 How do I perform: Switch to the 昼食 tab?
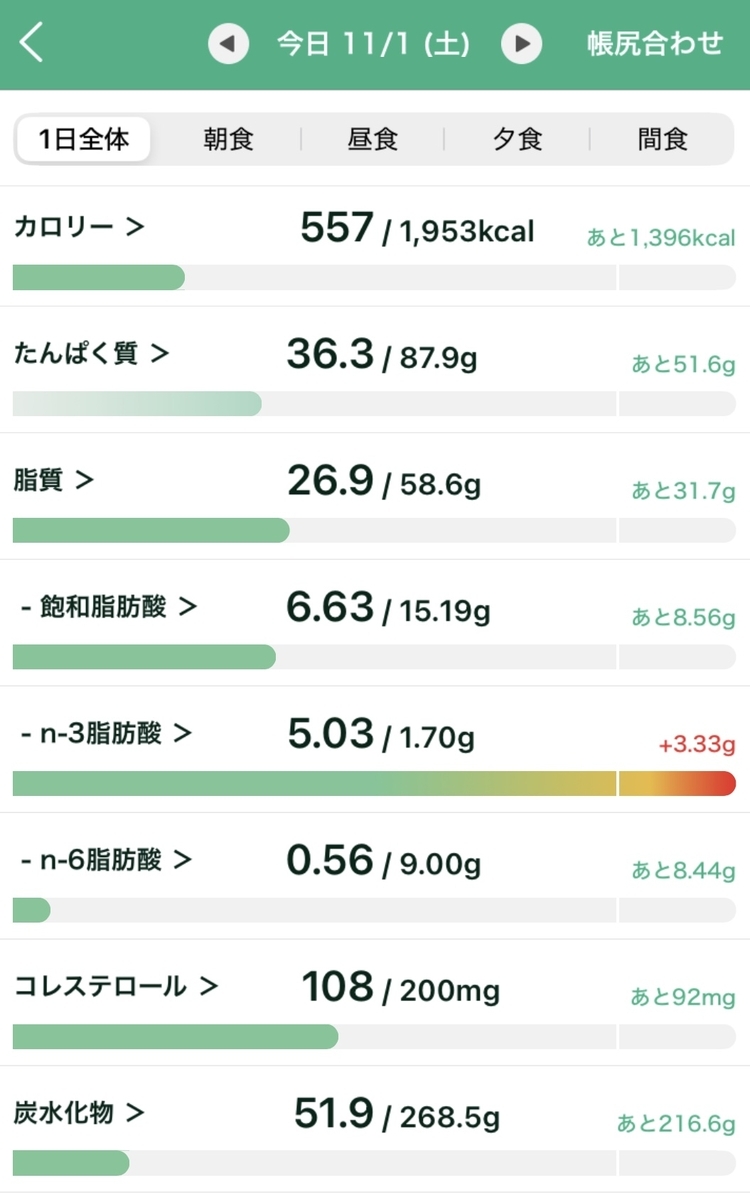pos(372,139)
